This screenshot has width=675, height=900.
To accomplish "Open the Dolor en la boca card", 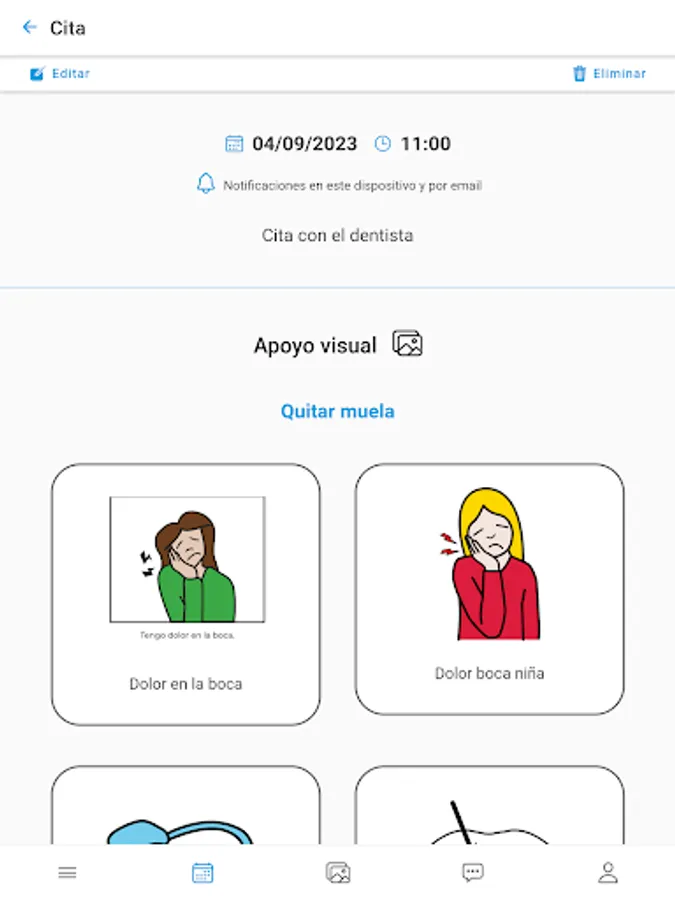I will click(186, 594).
